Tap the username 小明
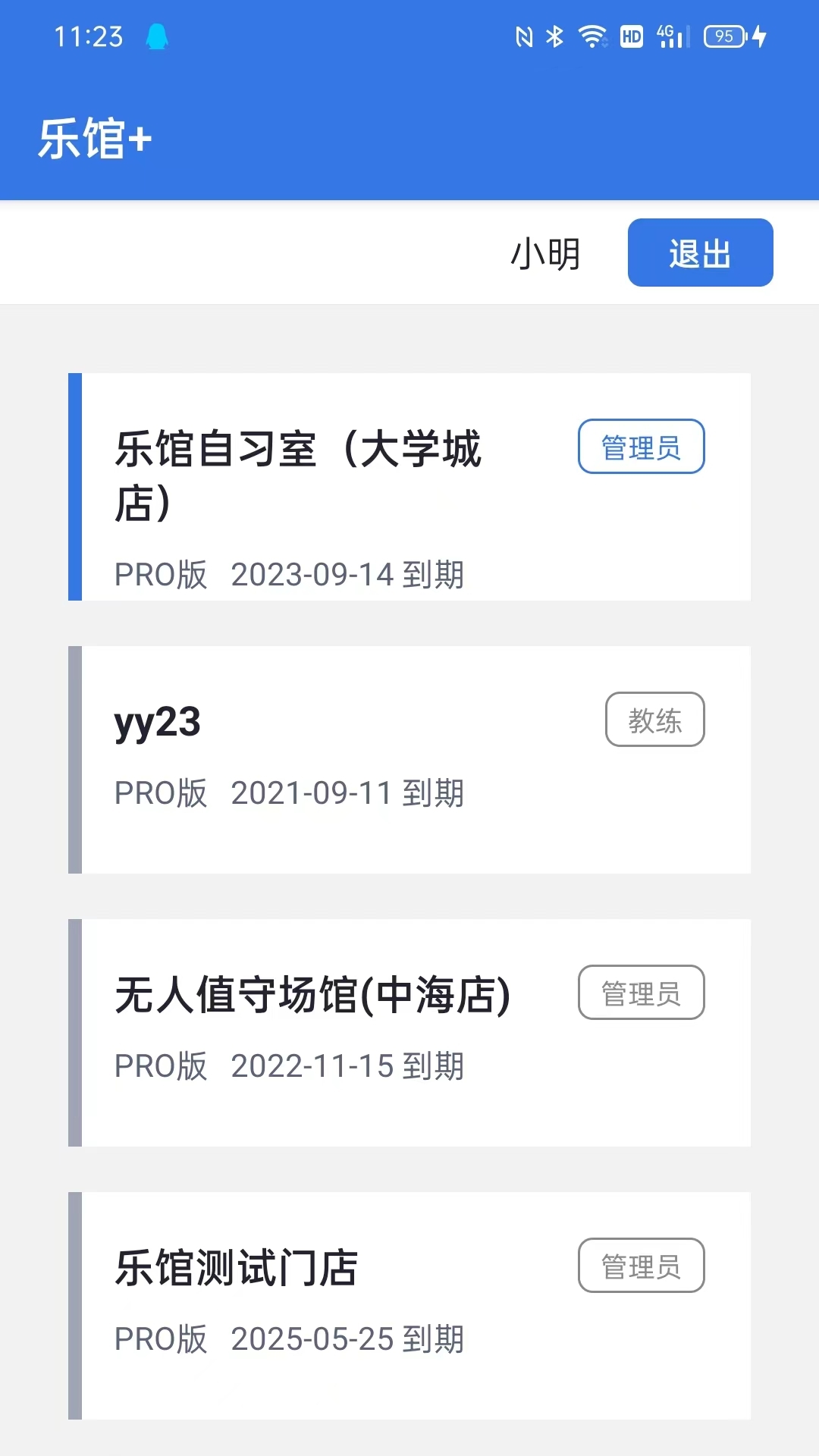 coord(544,253)
